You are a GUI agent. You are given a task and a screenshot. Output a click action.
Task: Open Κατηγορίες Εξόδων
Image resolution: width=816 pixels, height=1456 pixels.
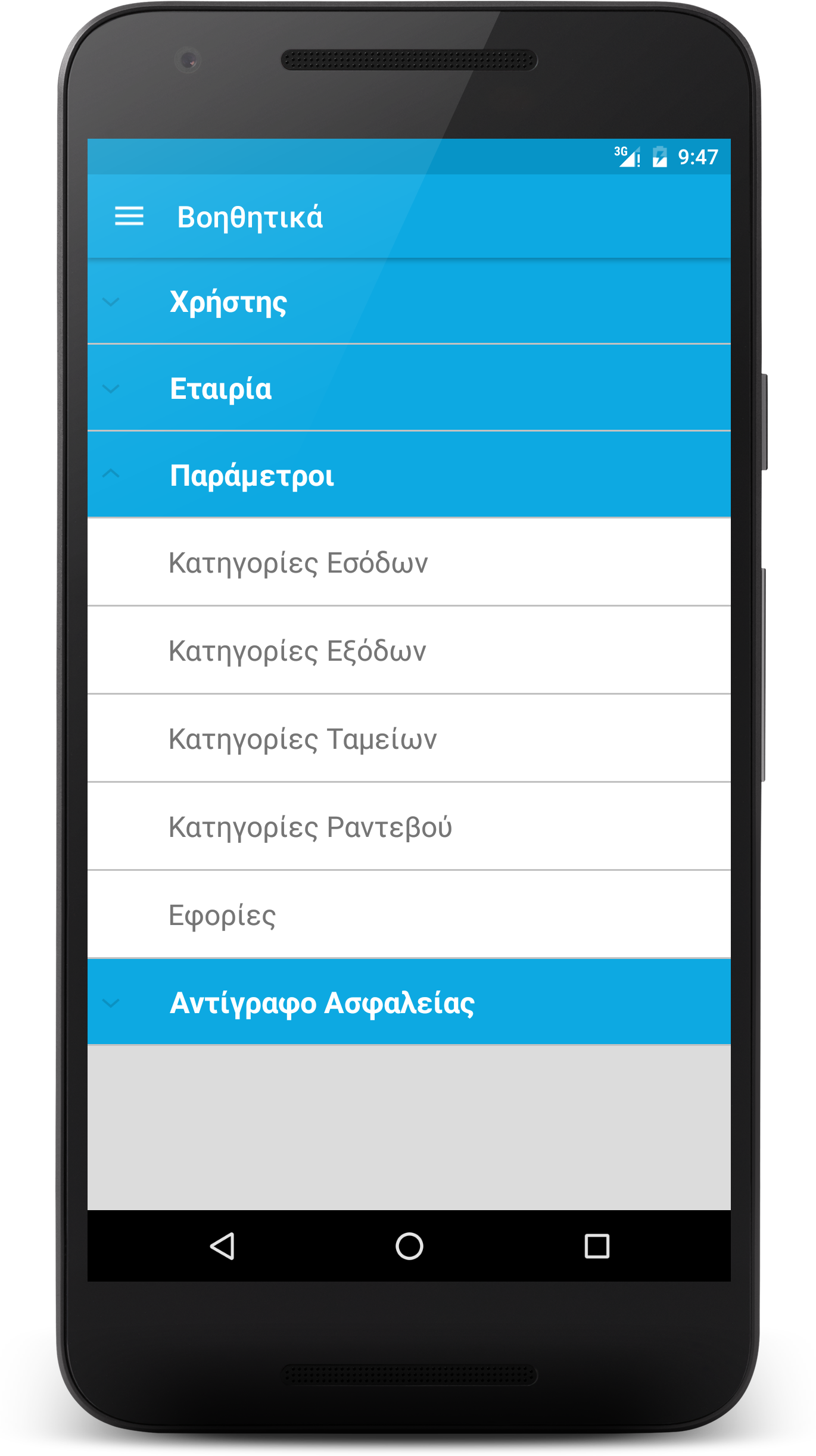click(x=409, y=651)
